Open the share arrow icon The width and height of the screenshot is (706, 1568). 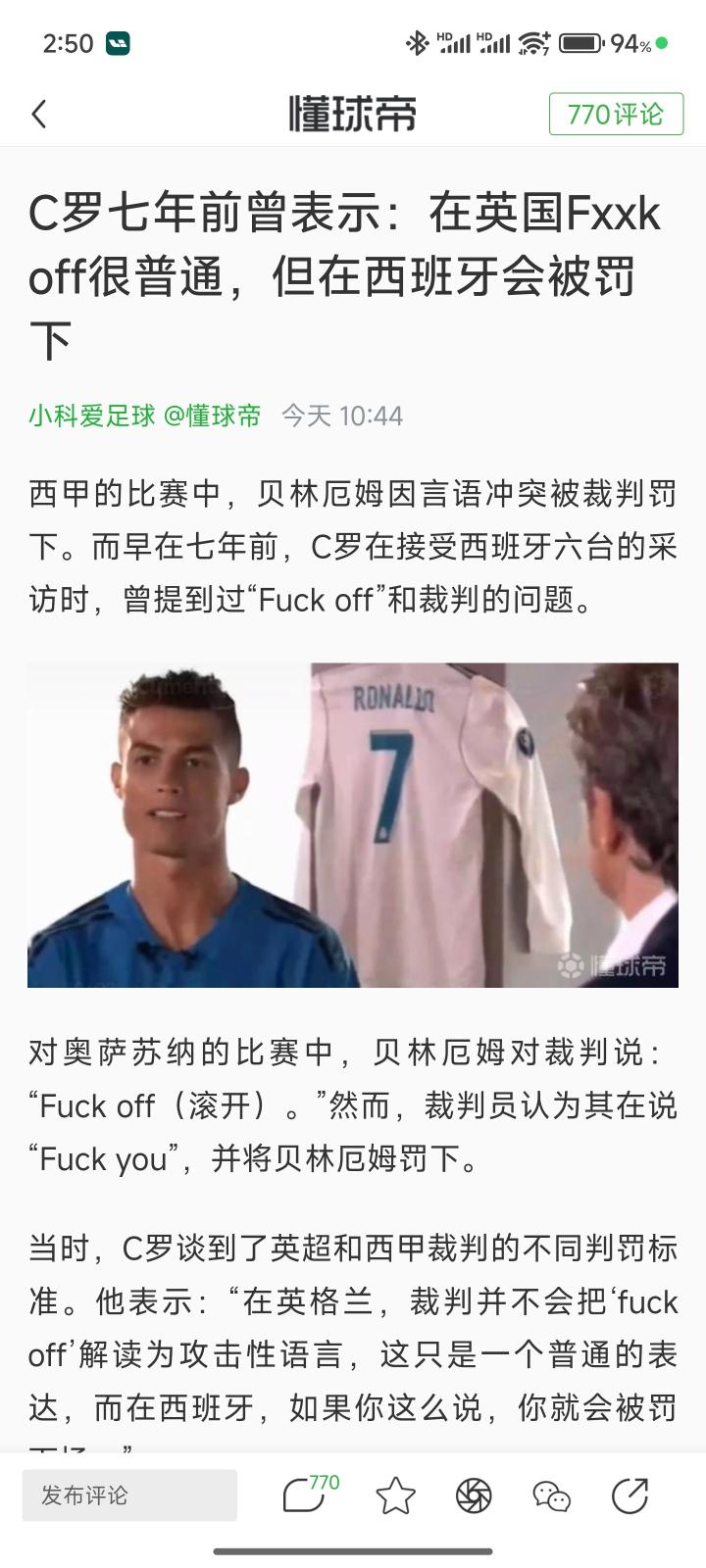pyautogui.click(x=630, y=1496)
